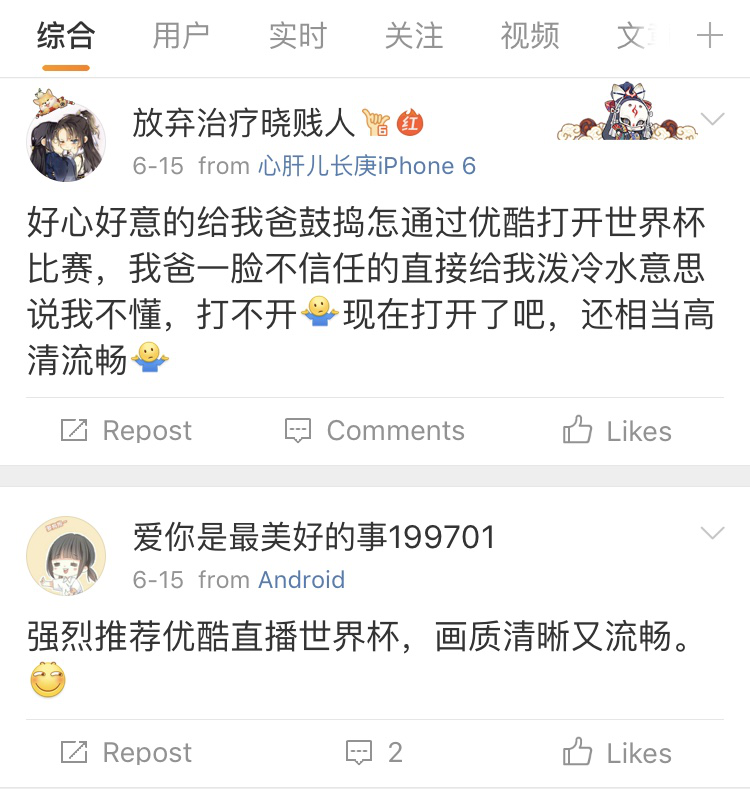Switch to the 用户 tab
750x789 pixels.
[x=181, y=37]
